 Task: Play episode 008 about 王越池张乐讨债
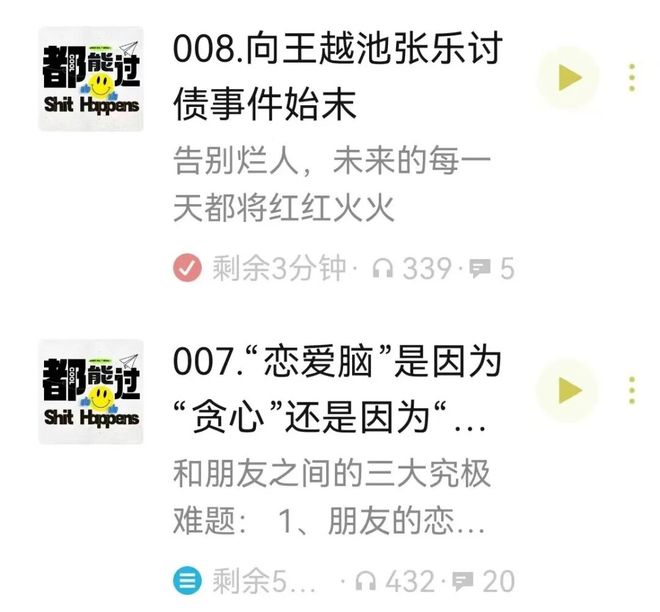point(568,77)
